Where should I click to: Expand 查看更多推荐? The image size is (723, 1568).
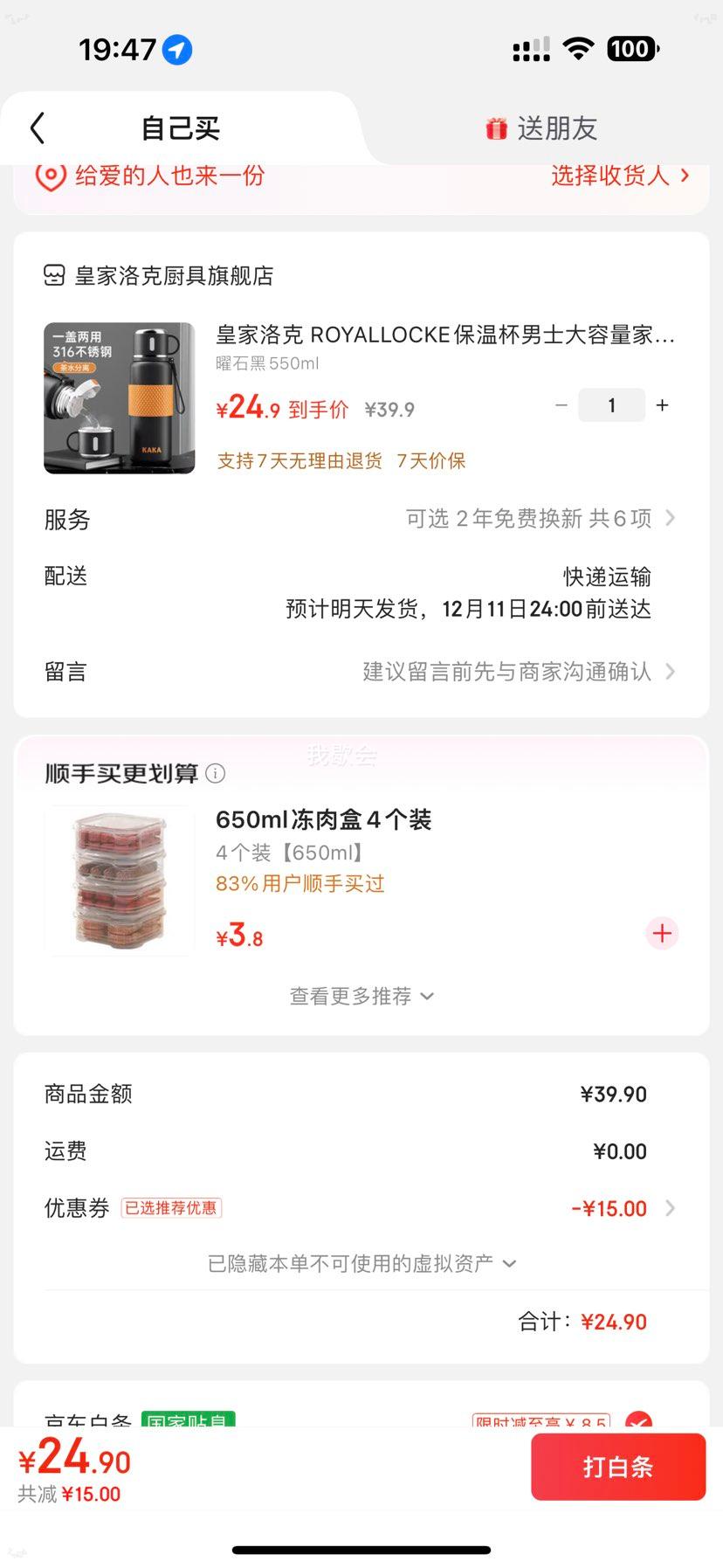tap(361, 997)
